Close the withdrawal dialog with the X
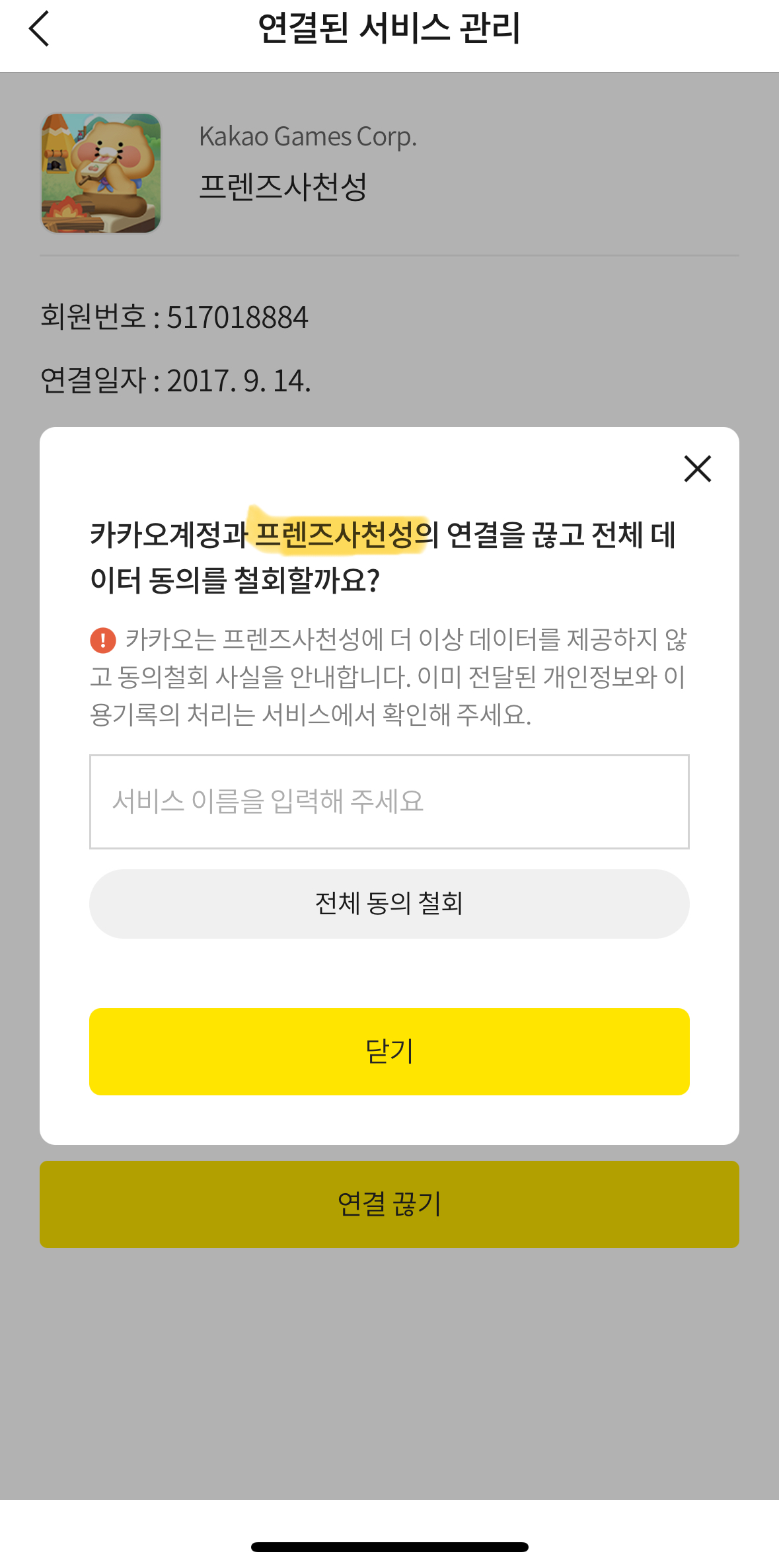 pyautogui.click(x=696, y=469)
